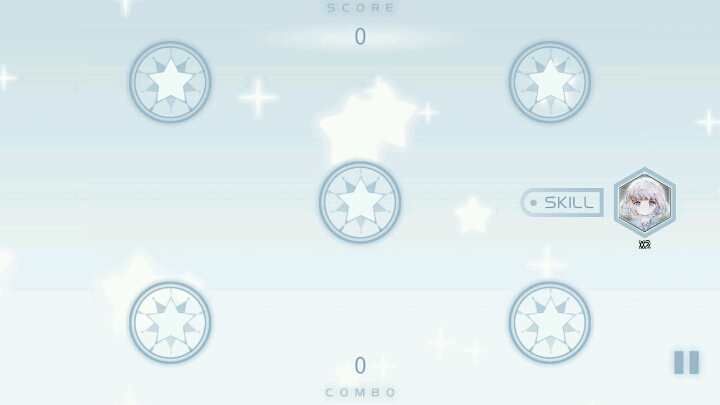
Task: Pause the game
Action: (686, 362)
